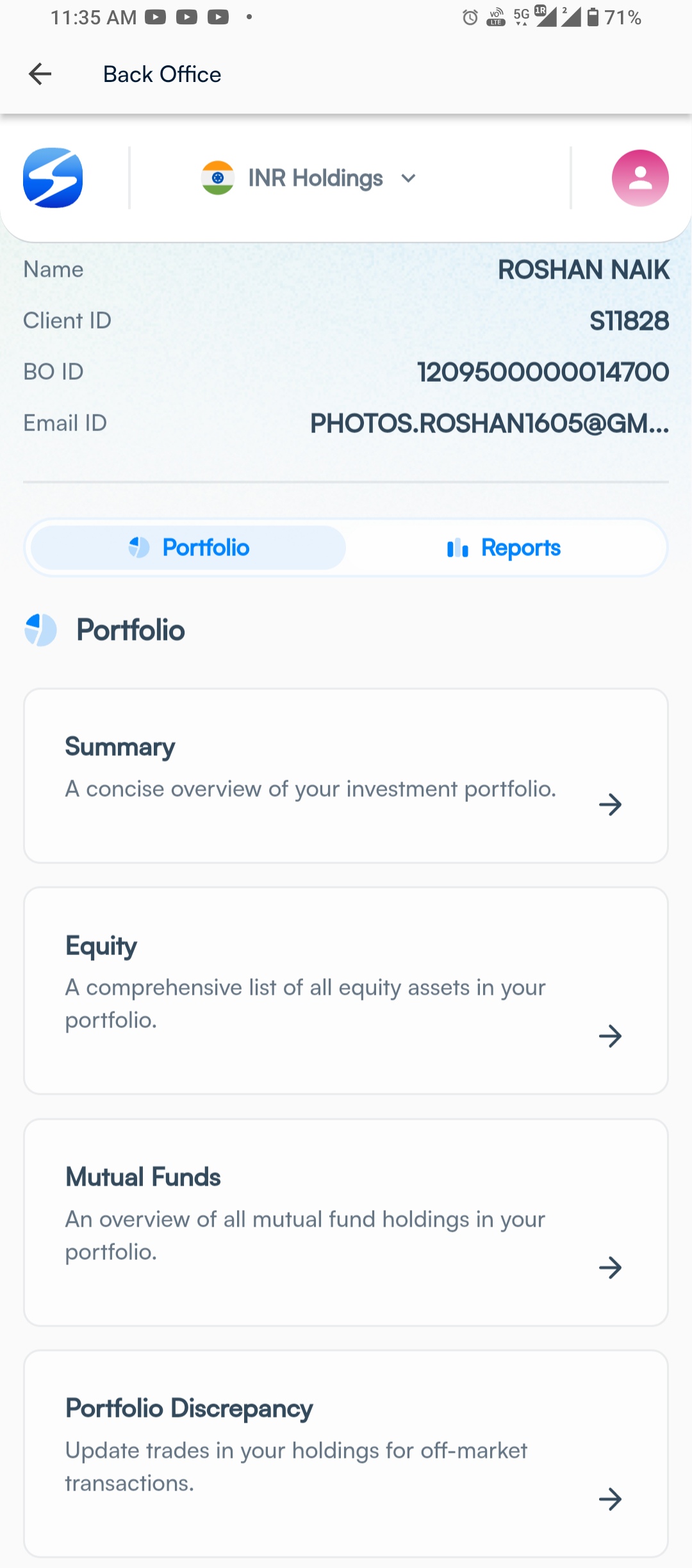Open the Summary card
The height and width of the screenshot is (1568, 692).
coord(346,776)
